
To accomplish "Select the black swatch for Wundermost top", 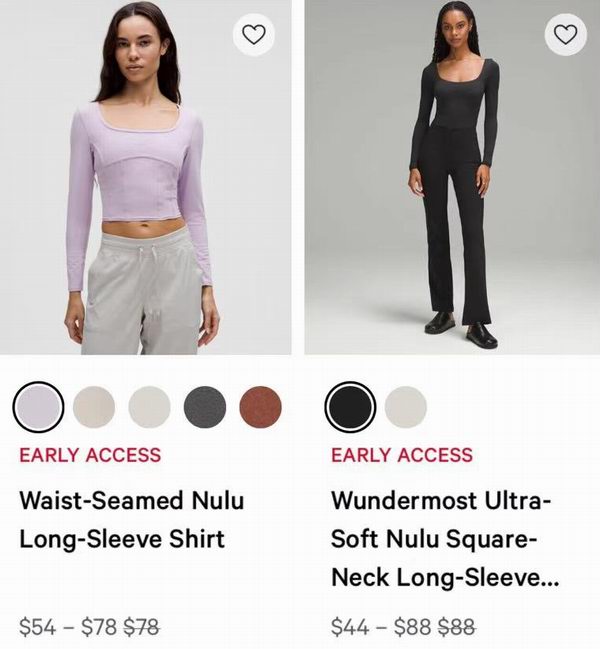I will coord(350,407).
